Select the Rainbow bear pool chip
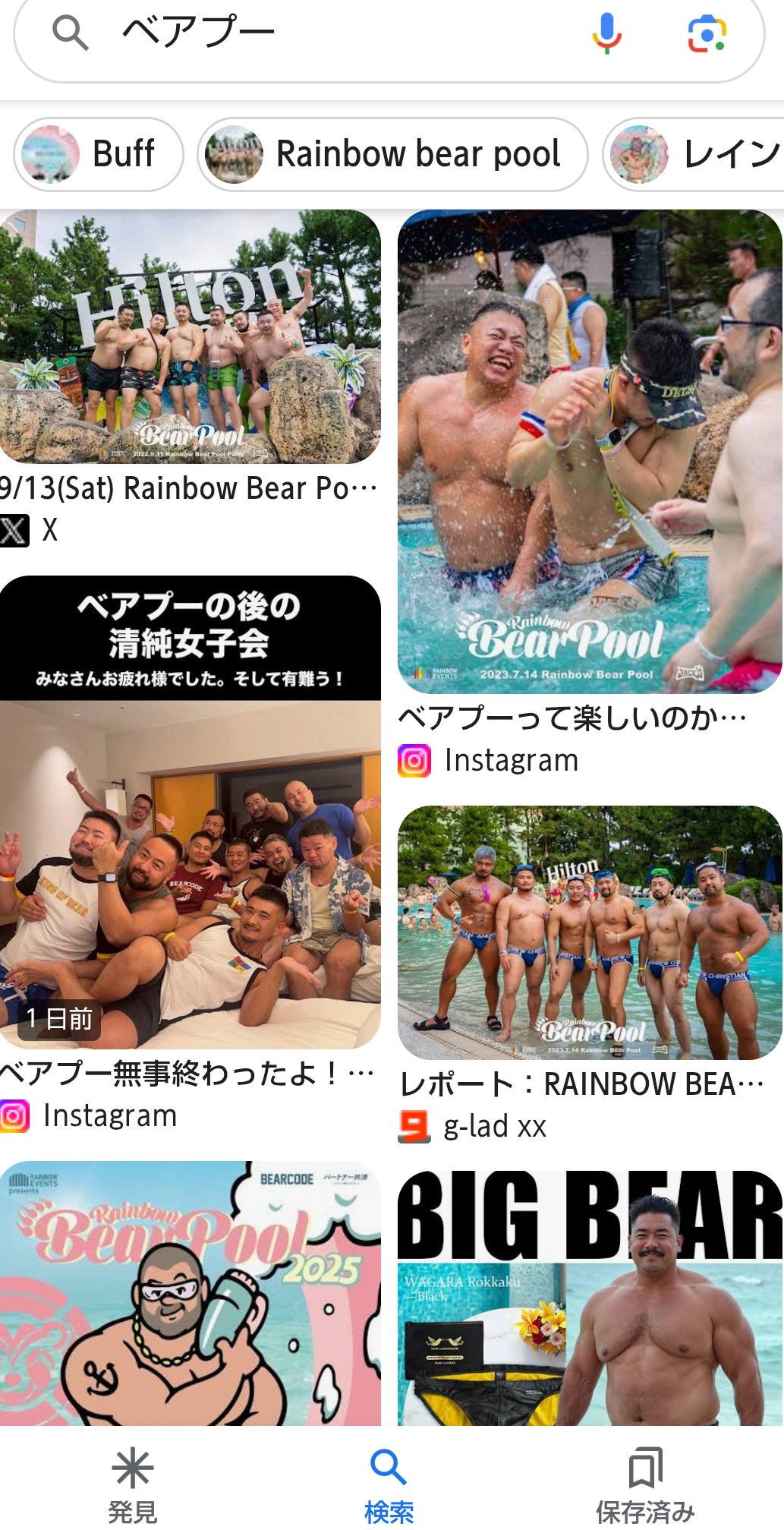This screenshot has height=1530, width=784. click(x=392, y=154)
